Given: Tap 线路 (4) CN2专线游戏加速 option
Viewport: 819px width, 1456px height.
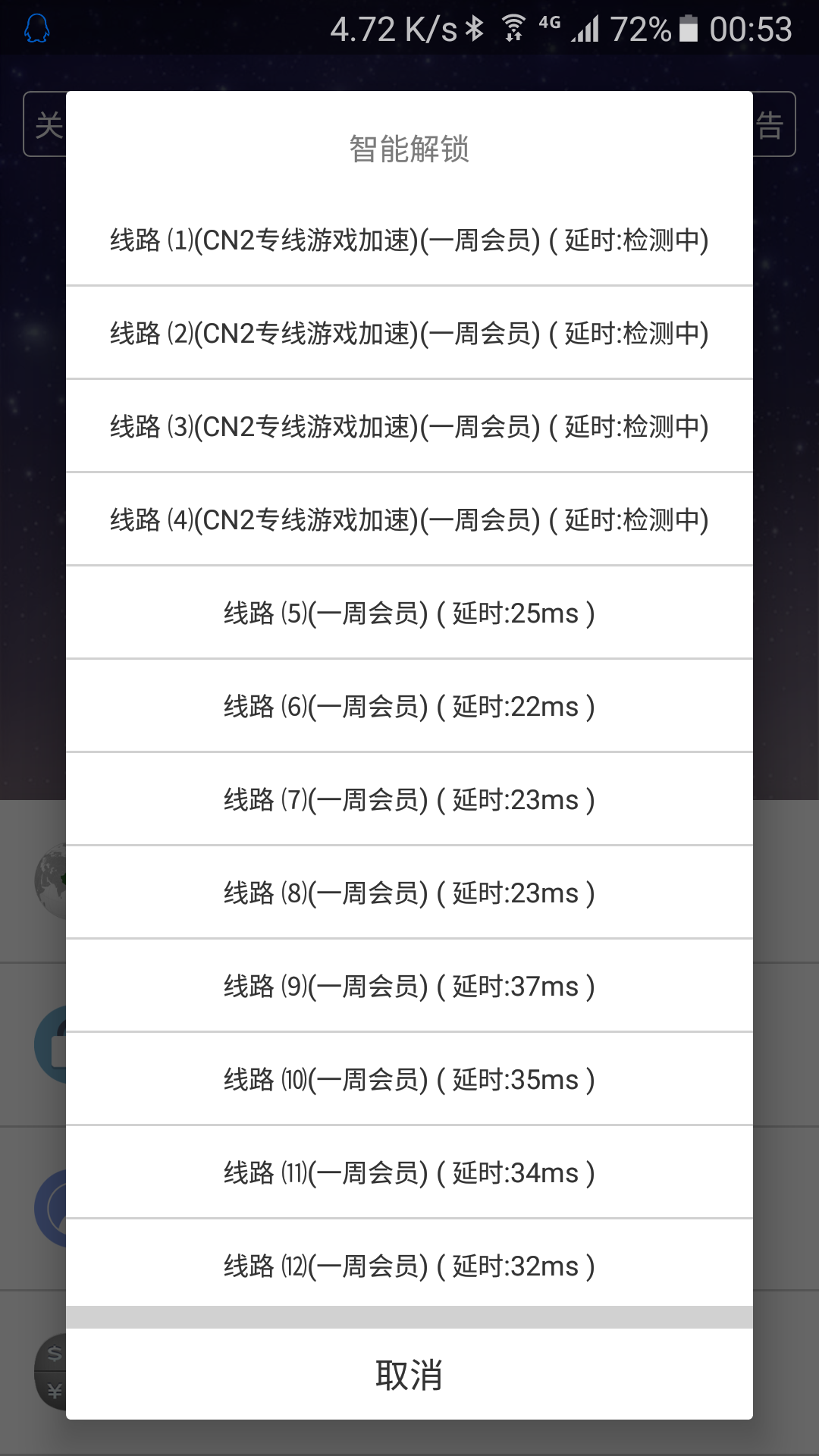Looking at the screenshot, I should pyautogui.click(x=409, y=519).
